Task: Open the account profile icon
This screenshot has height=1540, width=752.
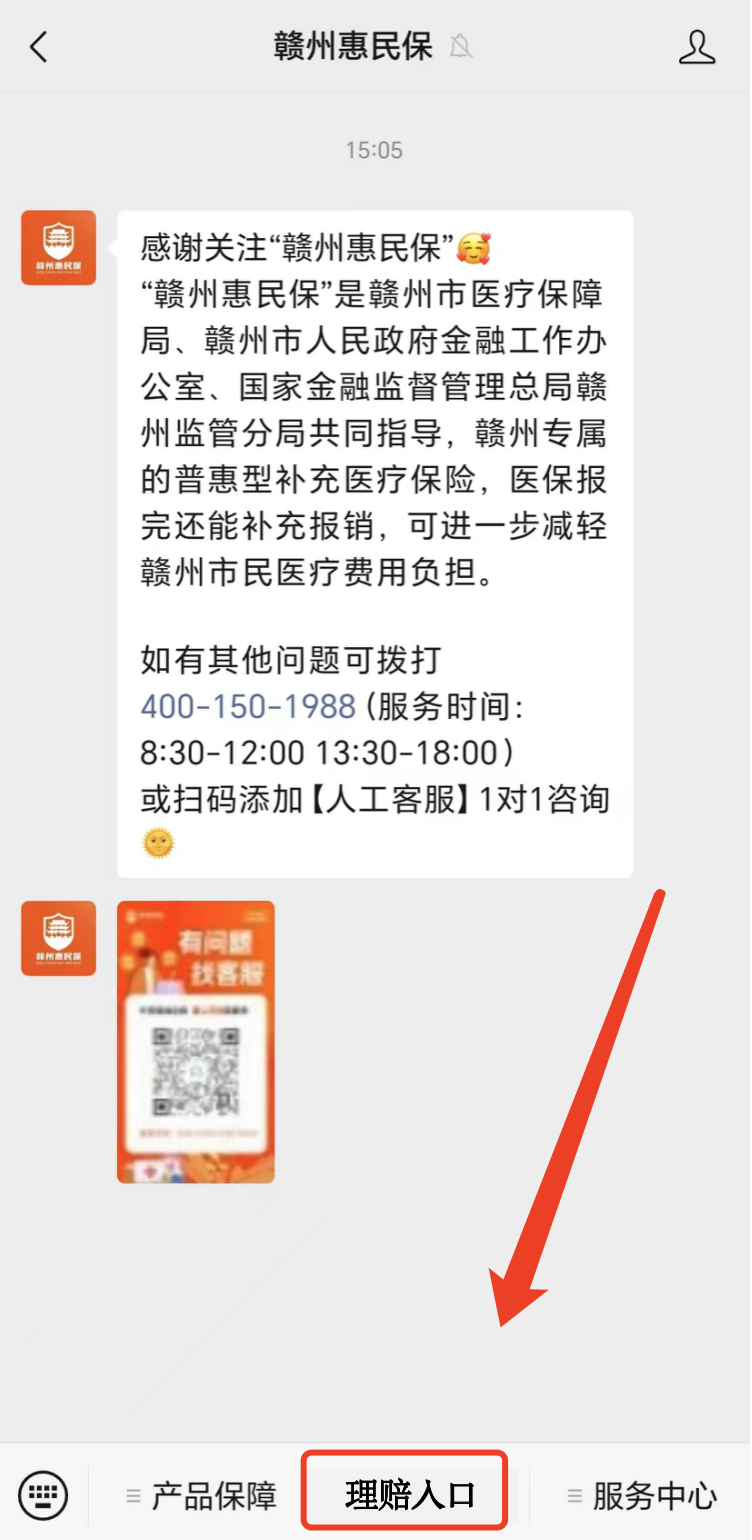Action: (697, 47)
